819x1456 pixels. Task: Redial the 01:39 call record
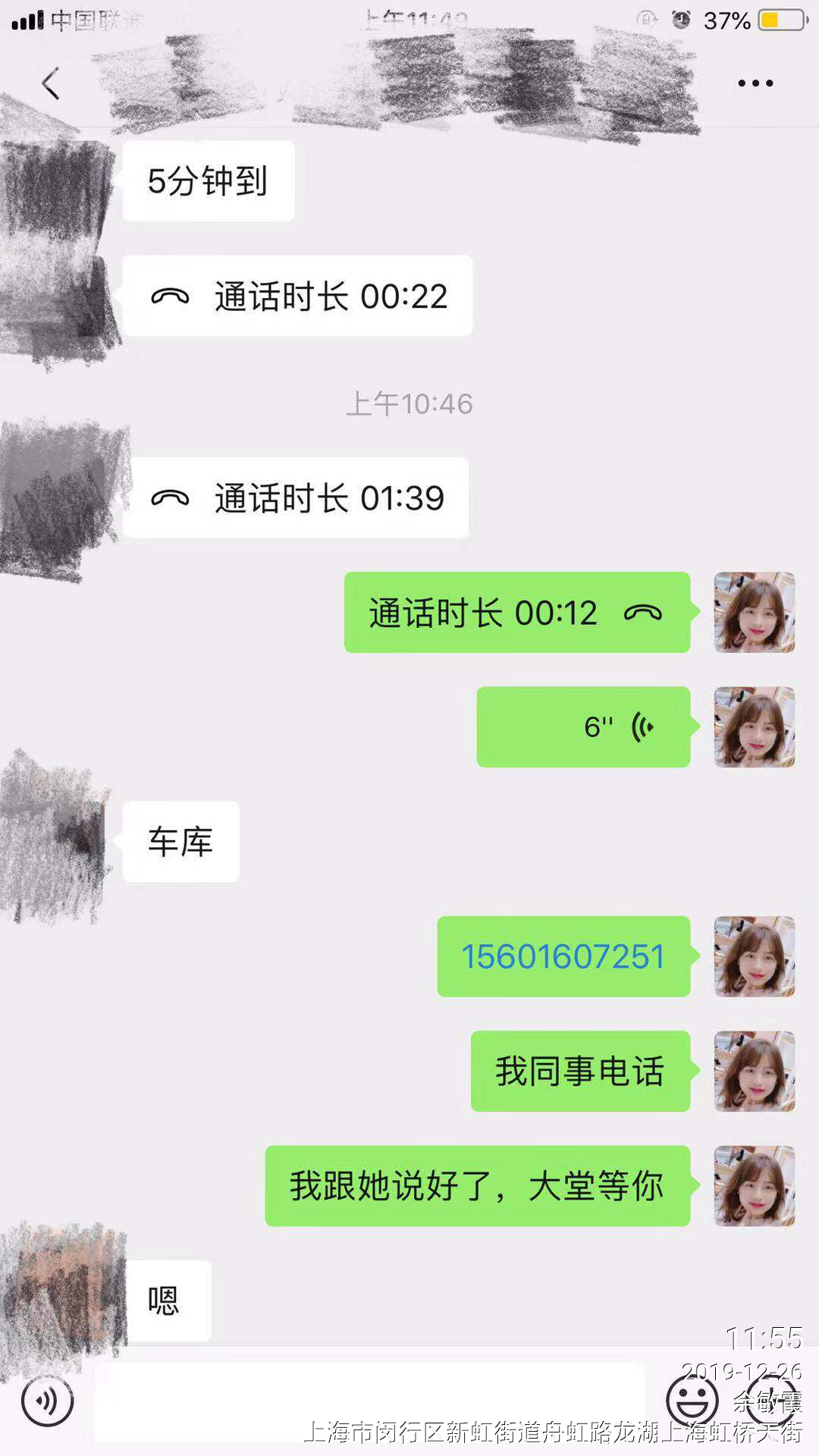coord(296,498)
